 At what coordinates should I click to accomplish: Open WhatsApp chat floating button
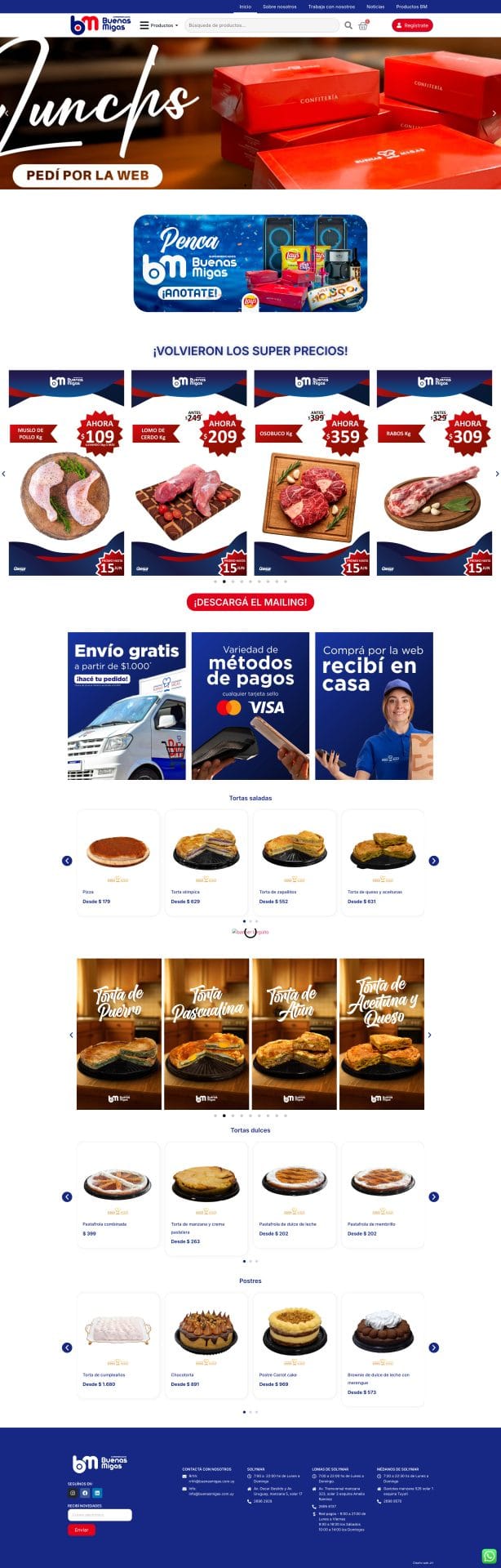490,1557
